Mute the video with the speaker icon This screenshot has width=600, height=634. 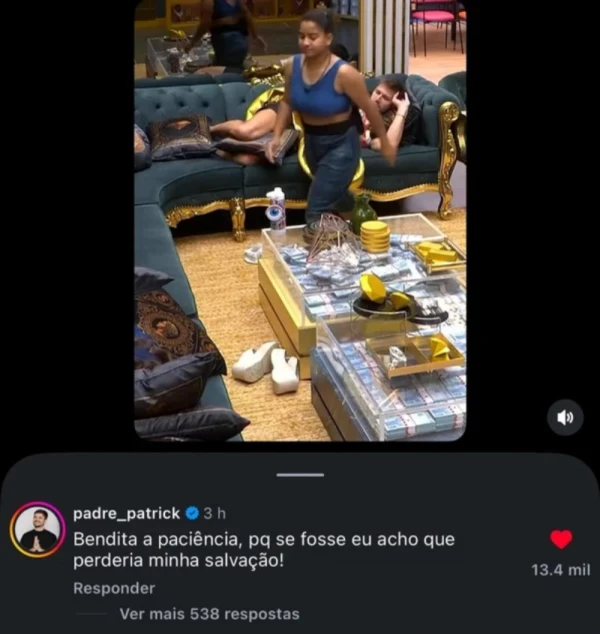tap(565, 417)
